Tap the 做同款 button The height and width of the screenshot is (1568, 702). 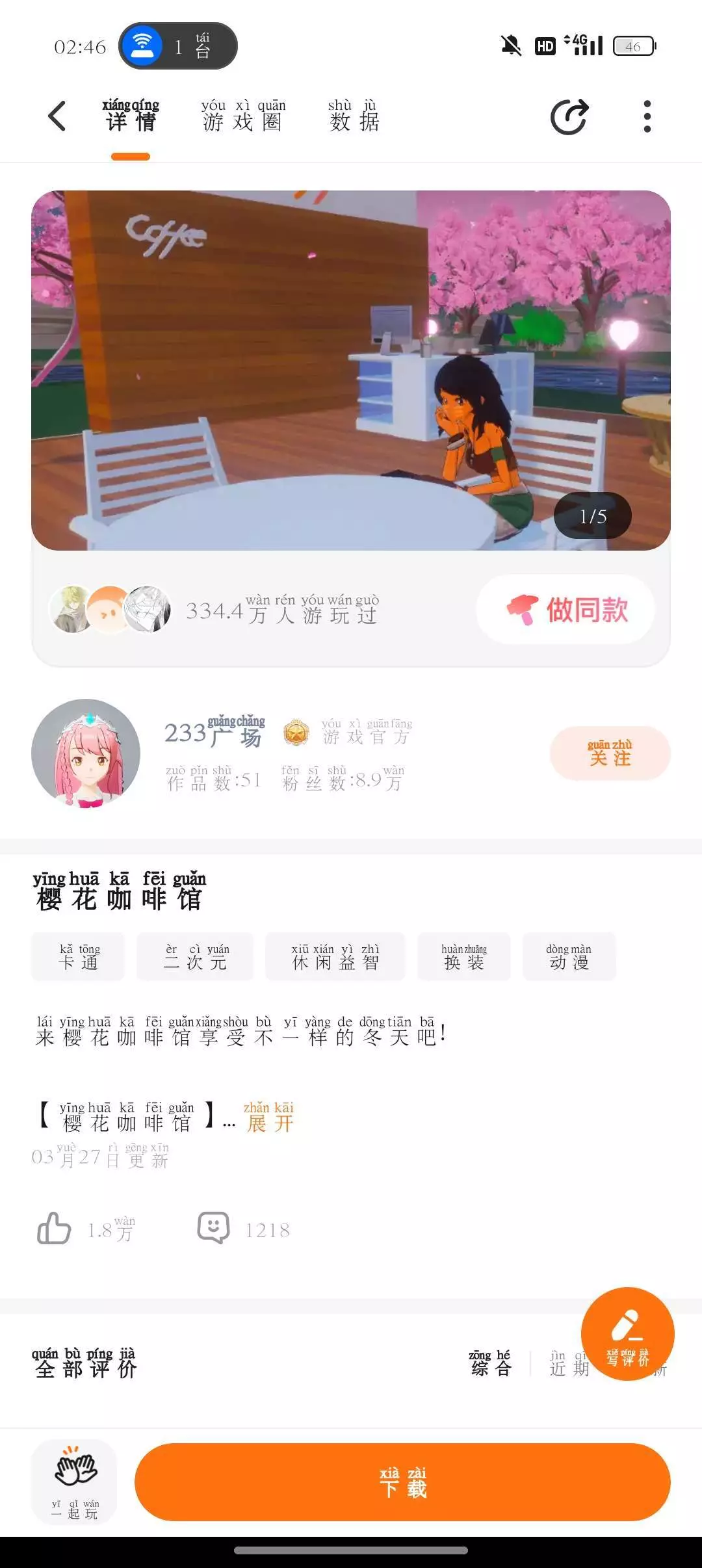tap(565, 610)
